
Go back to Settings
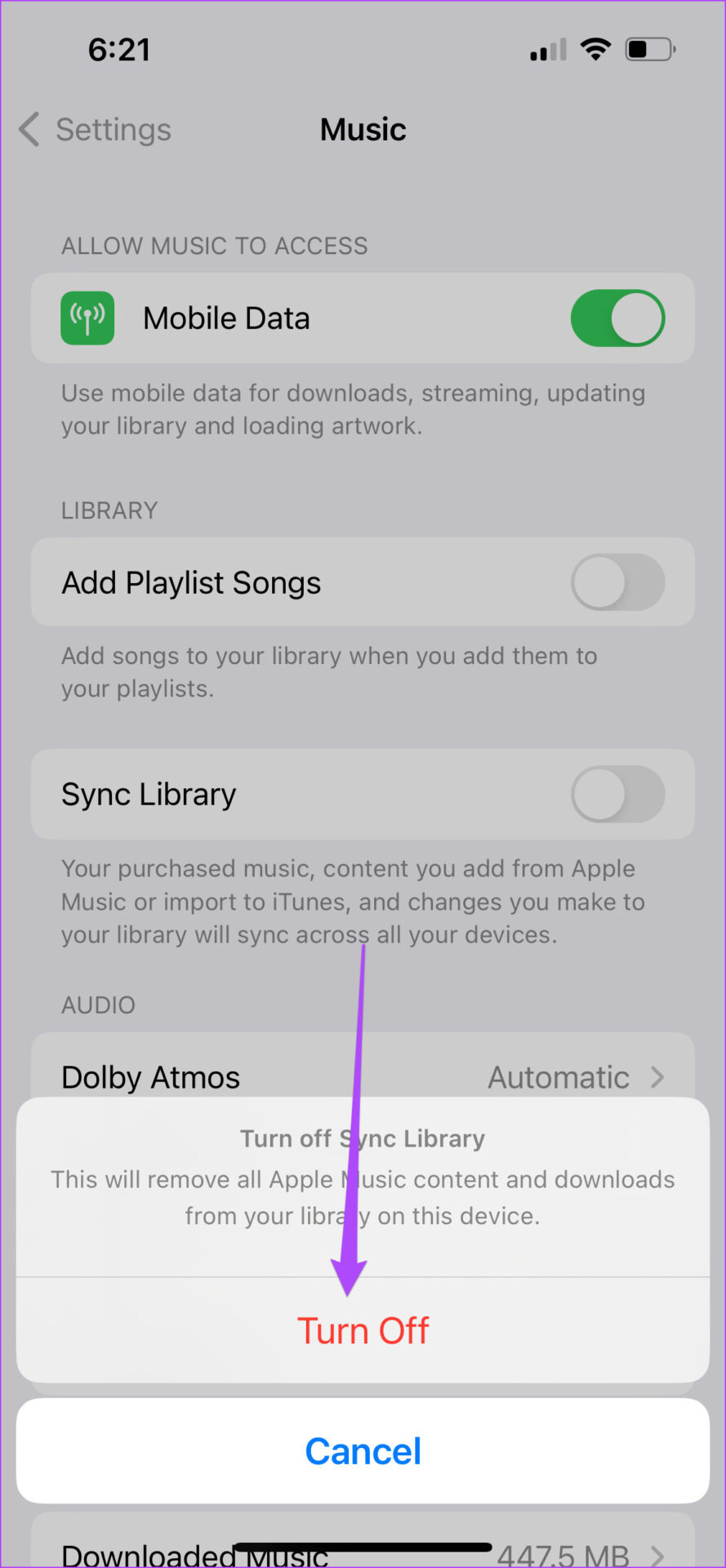tap(96, 130)
